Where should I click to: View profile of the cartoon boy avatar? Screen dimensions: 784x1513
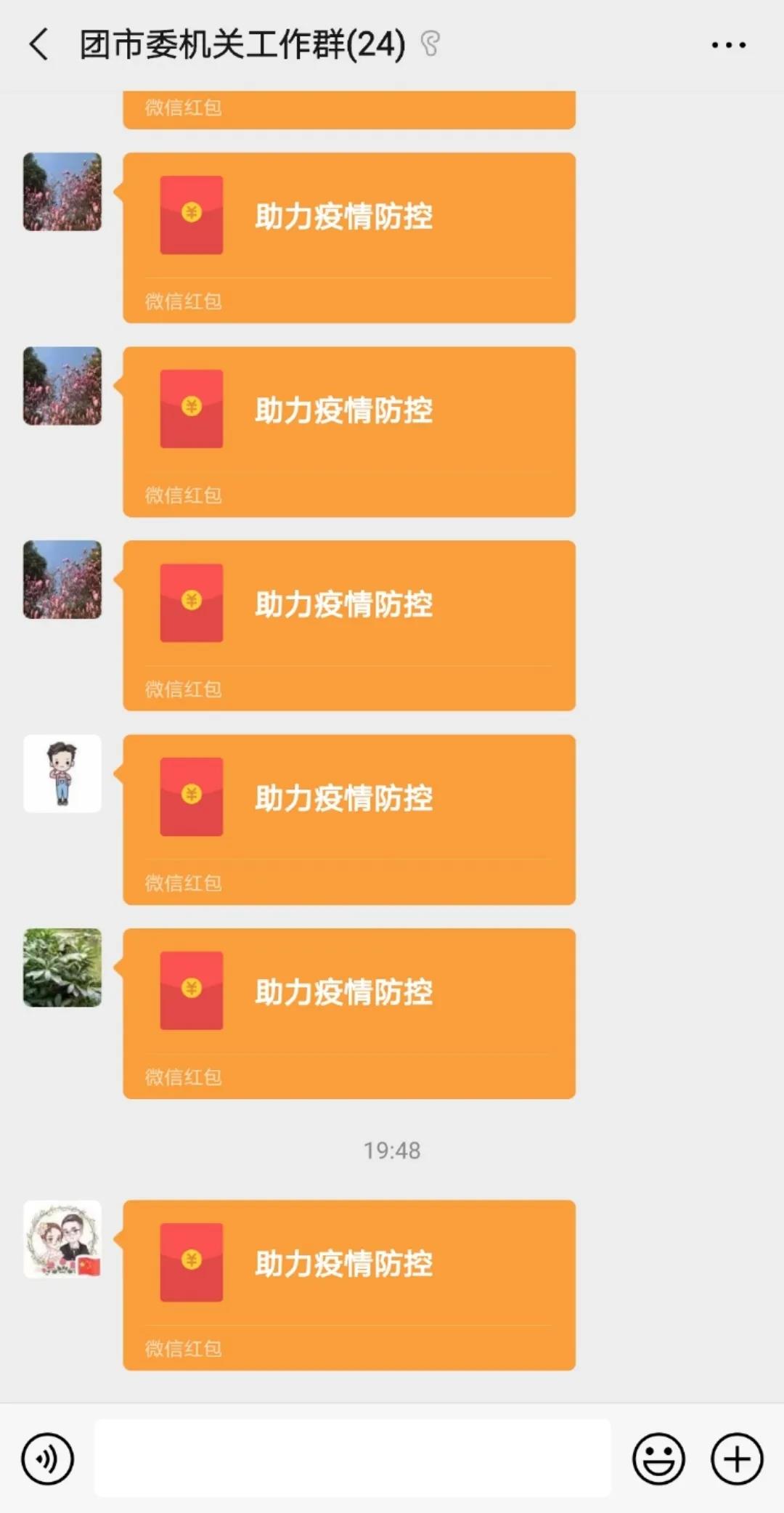62,774
